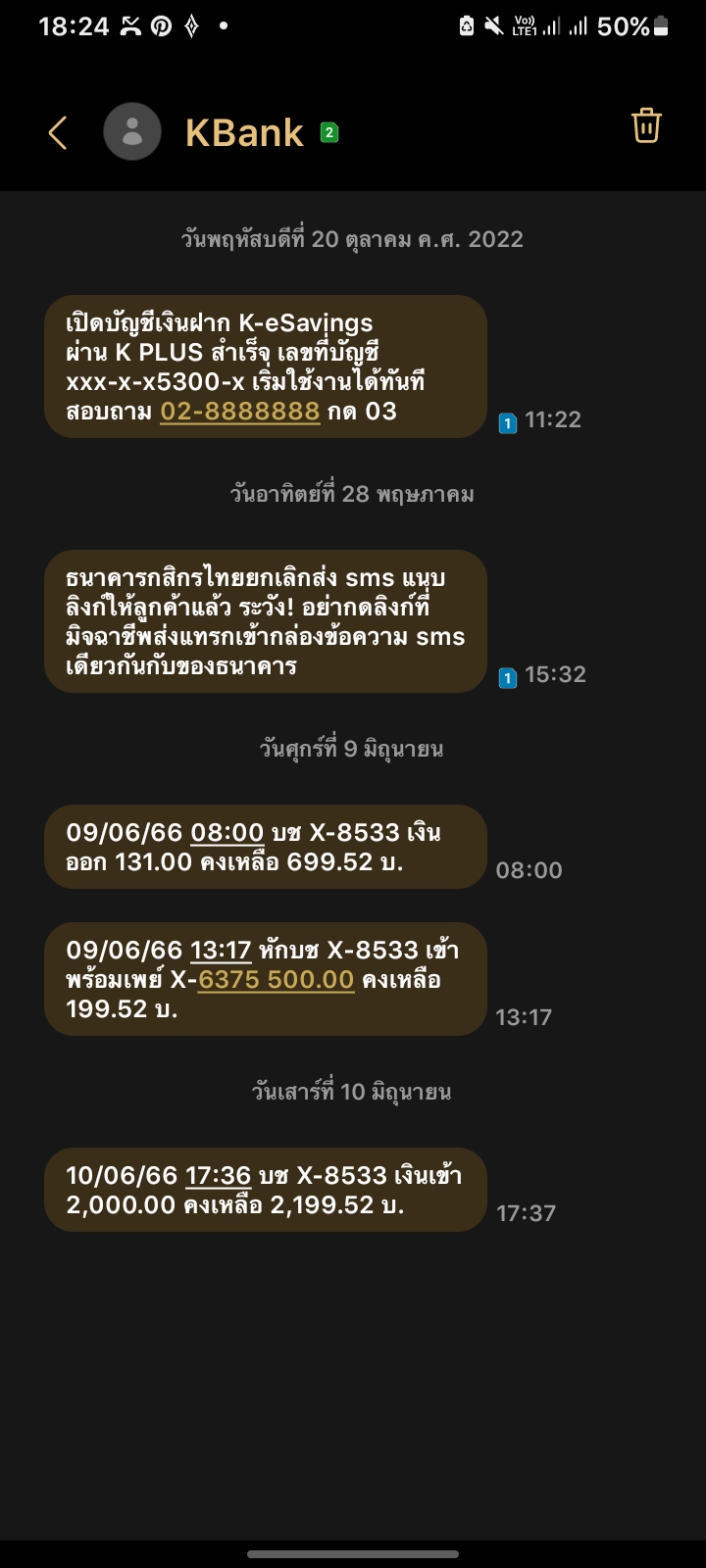The height and width of the screenshot is (1568, 706).
Task: Delete messages with the trash icon
Action: click(646, 126)
